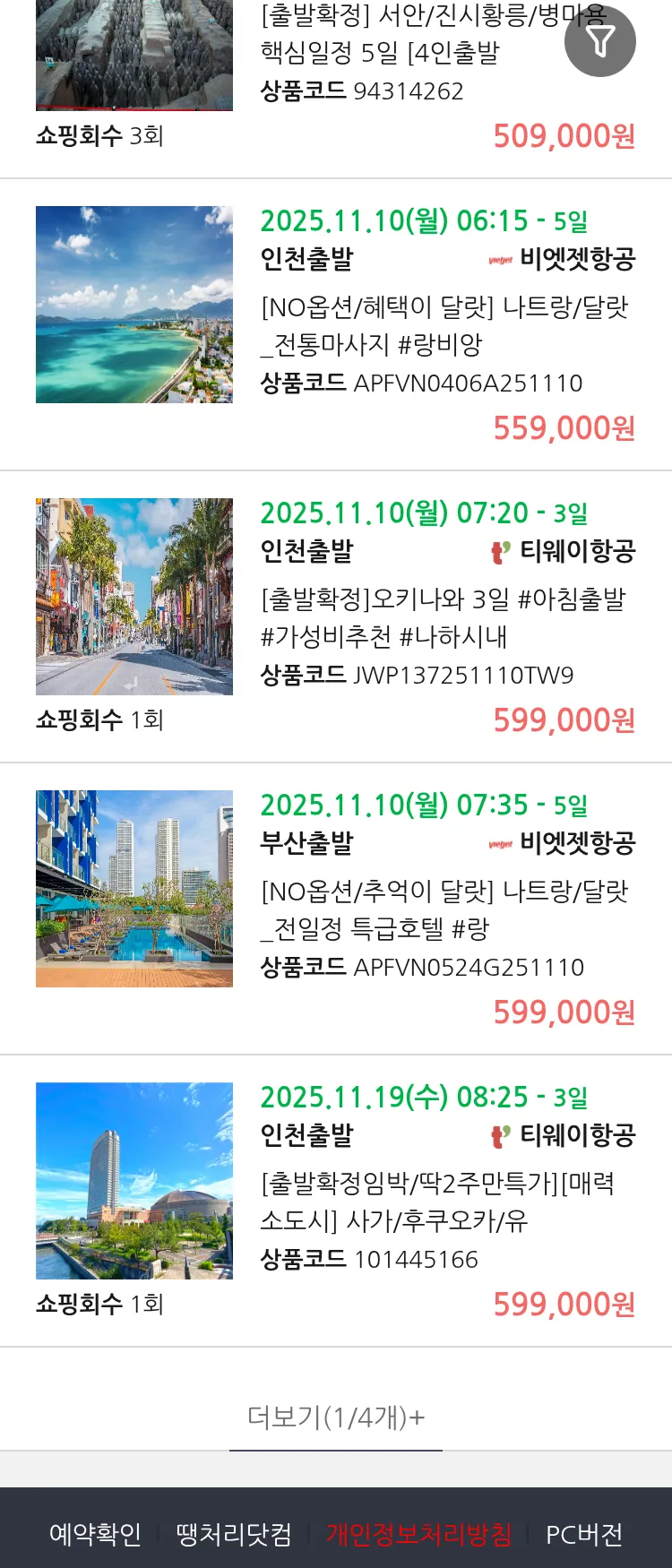This screenshot has height=1568, width=672.
Task: Switch to the PC버전 site
Action: [x=584, y=1534]
